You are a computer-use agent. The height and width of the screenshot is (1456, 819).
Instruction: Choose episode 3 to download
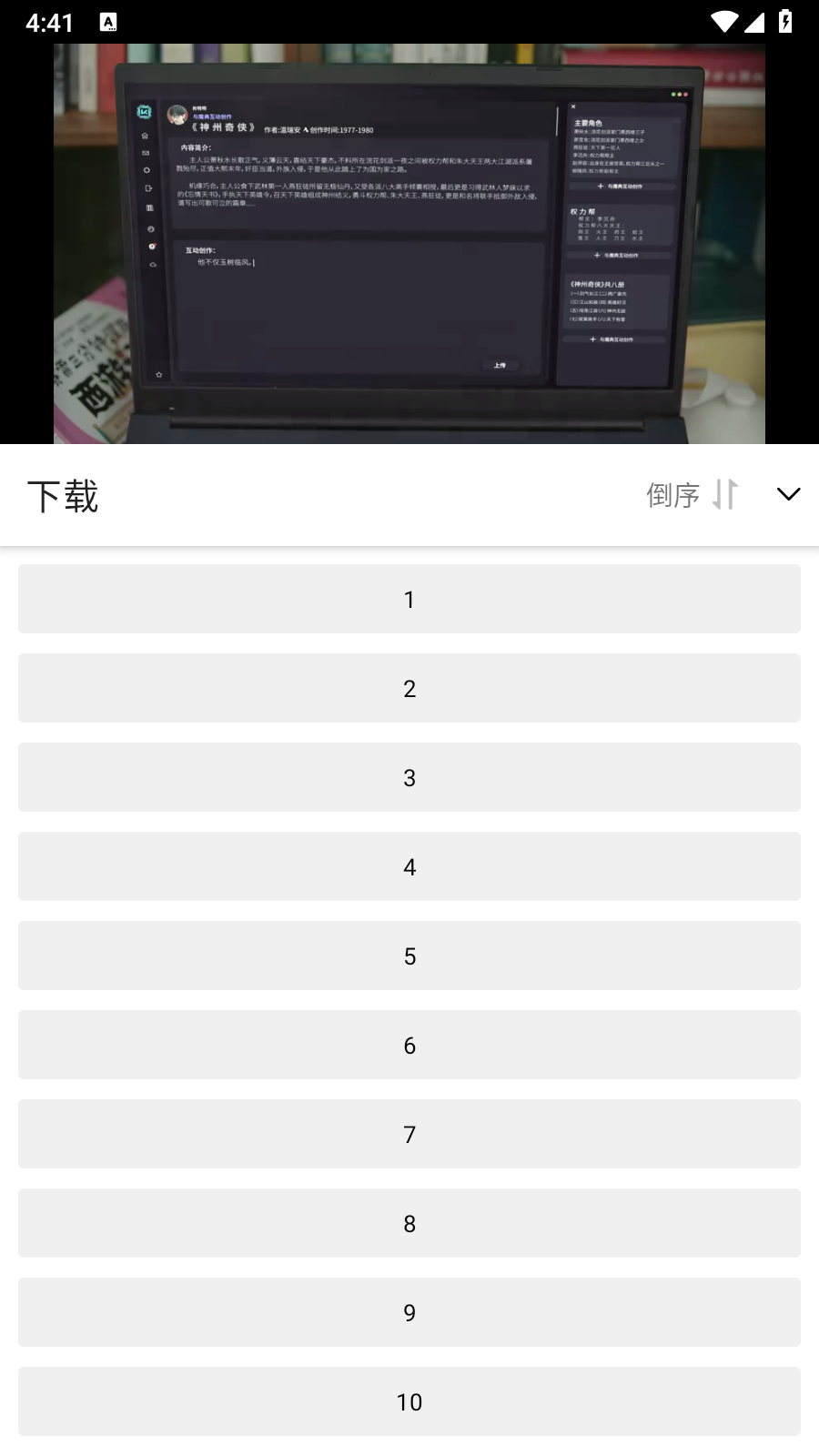tap(409, 777)
